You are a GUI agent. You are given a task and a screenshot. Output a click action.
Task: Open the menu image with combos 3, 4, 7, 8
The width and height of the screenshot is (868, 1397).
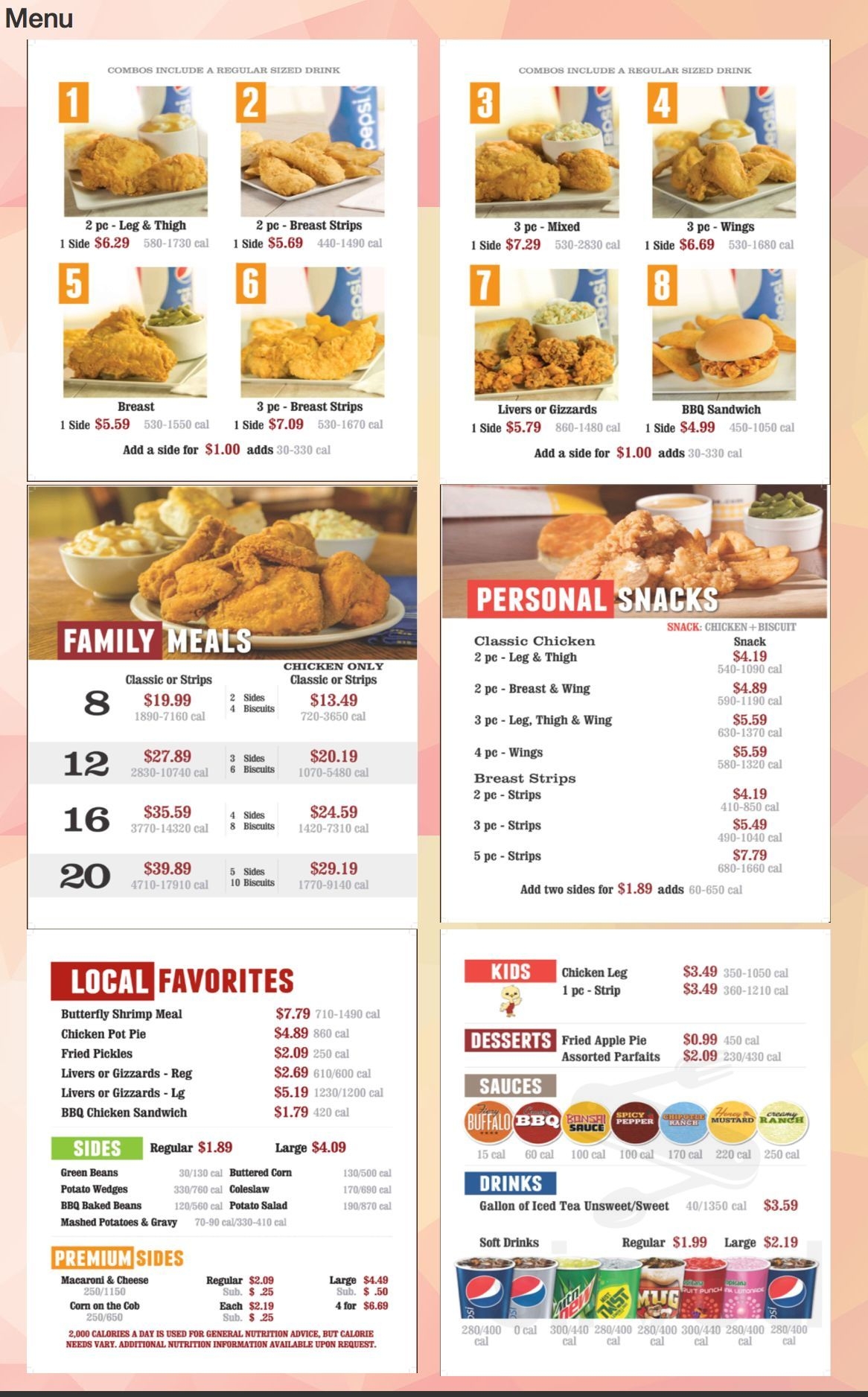(x=635, y=261)
